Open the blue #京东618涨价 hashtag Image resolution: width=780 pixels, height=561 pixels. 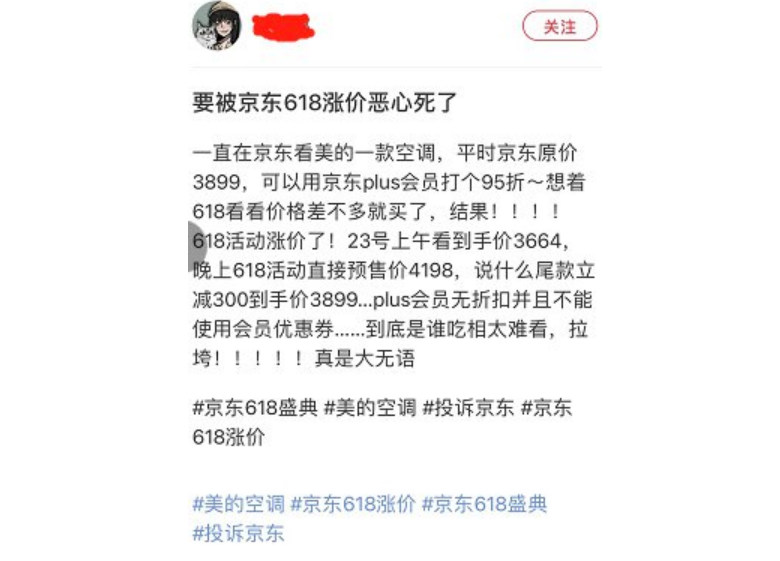[354, 504]
